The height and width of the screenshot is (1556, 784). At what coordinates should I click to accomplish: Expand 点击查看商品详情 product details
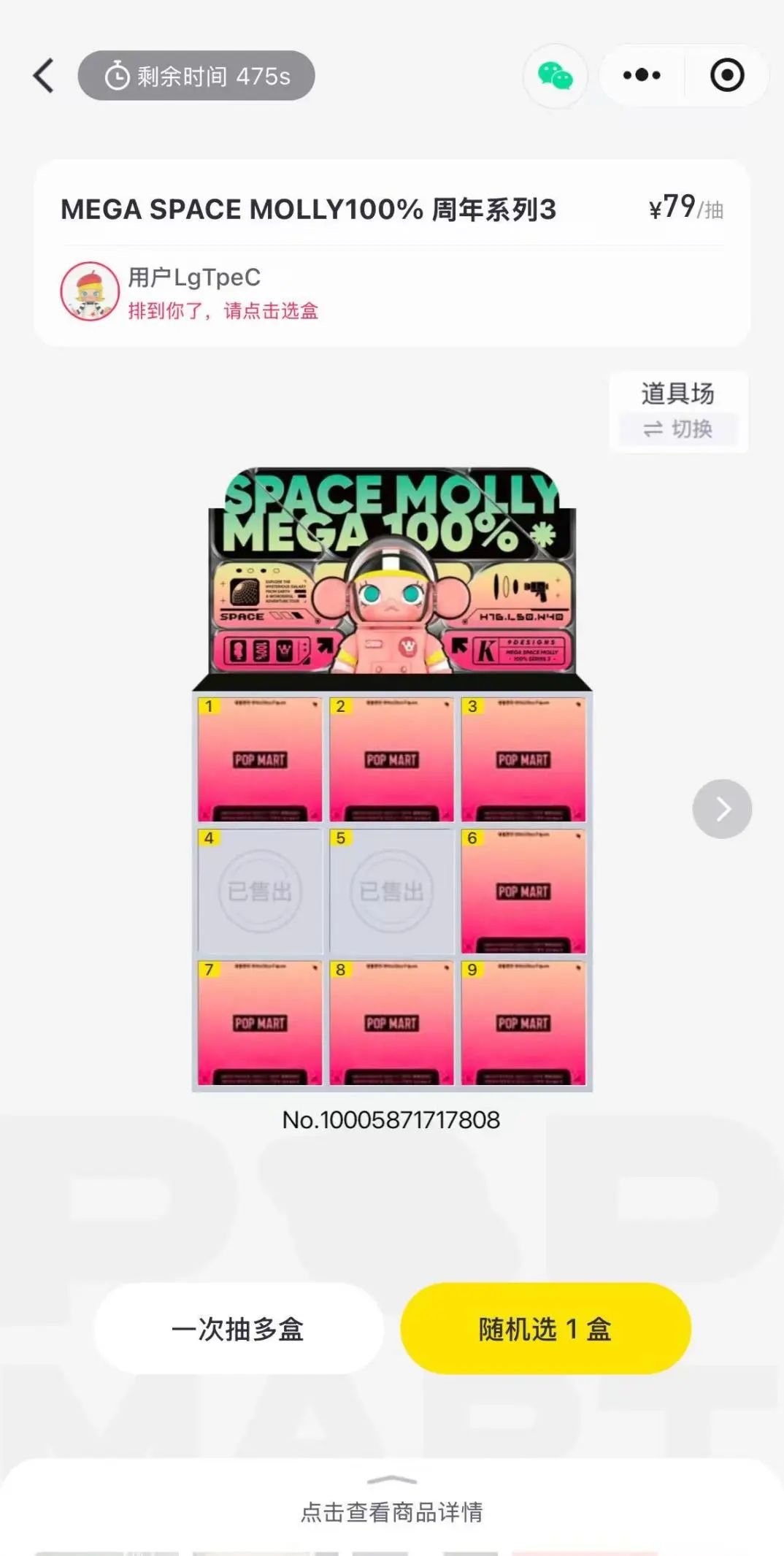pyautogui.click(x=392, y=1511)
